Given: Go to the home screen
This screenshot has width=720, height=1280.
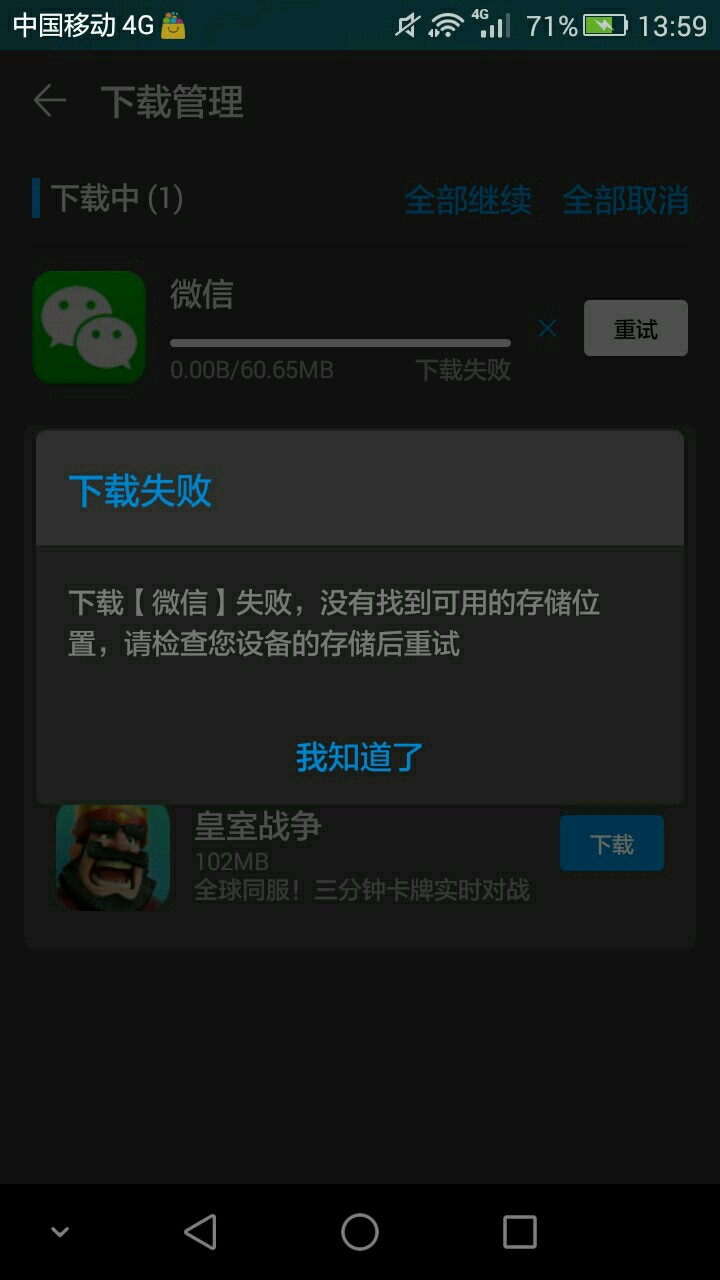Looking at the screenshot, I should point(360,1232).
